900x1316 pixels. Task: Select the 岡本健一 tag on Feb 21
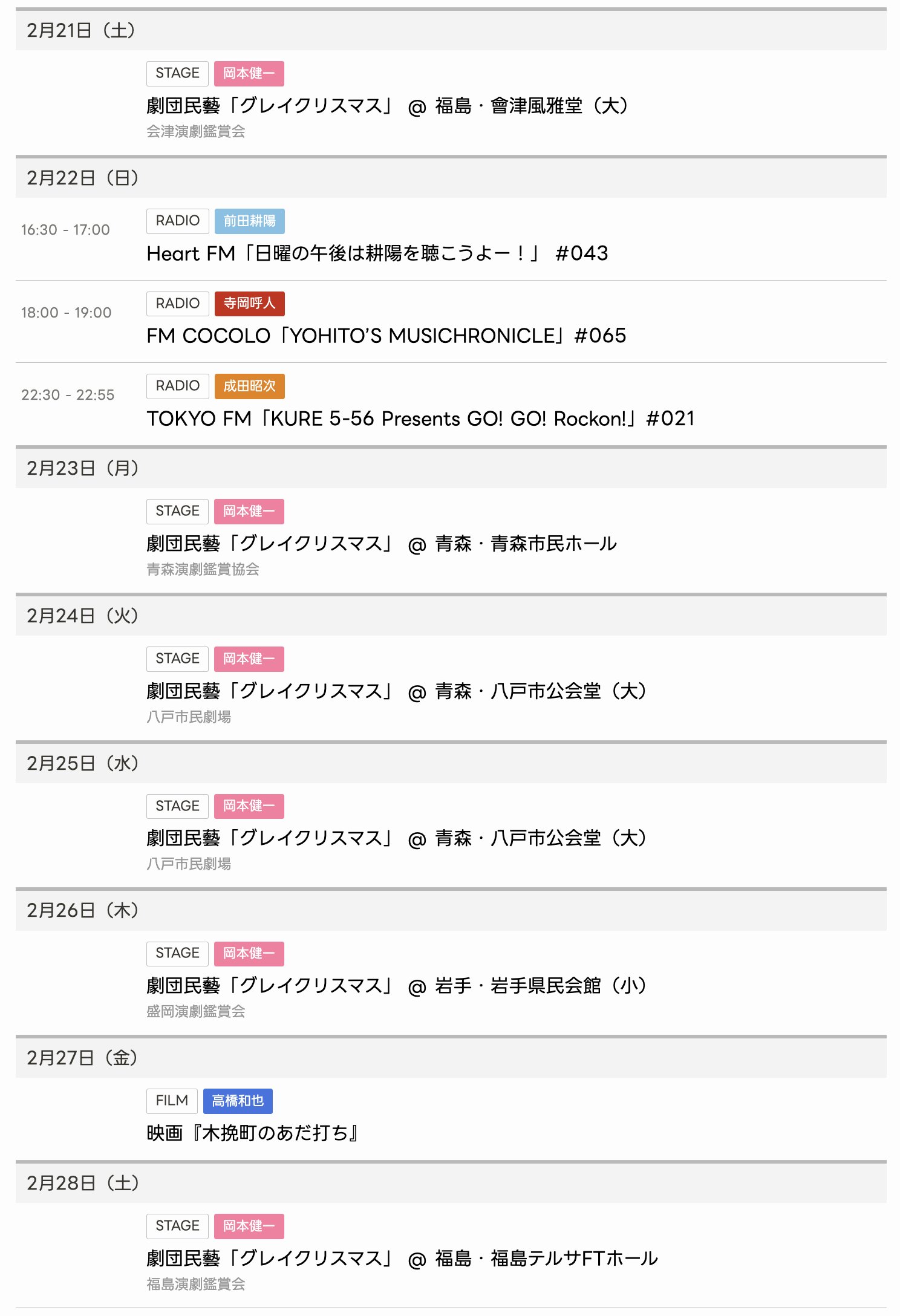point(249,73)
